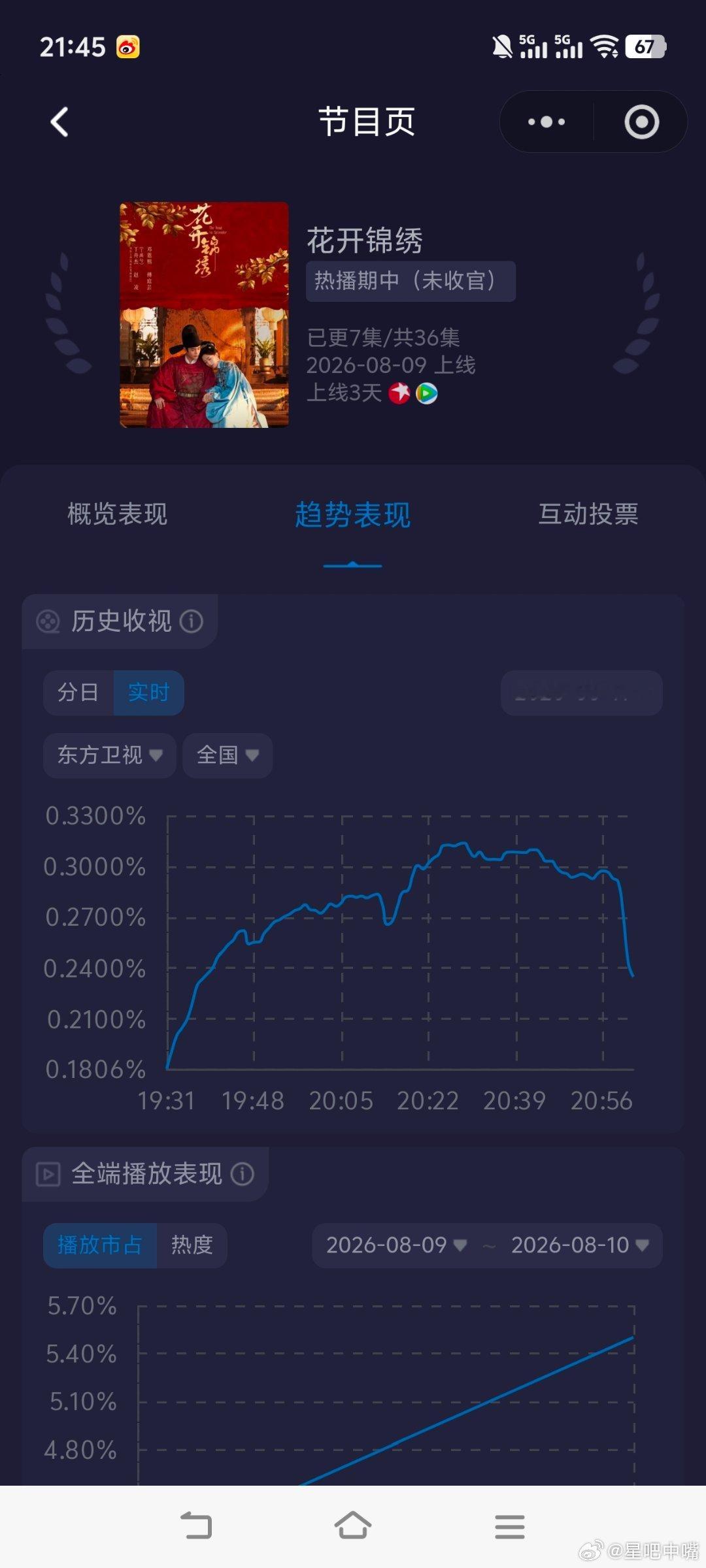Open the 花开锦绣 poster
The image size is (706, 1568).
[x=204, y=315]
